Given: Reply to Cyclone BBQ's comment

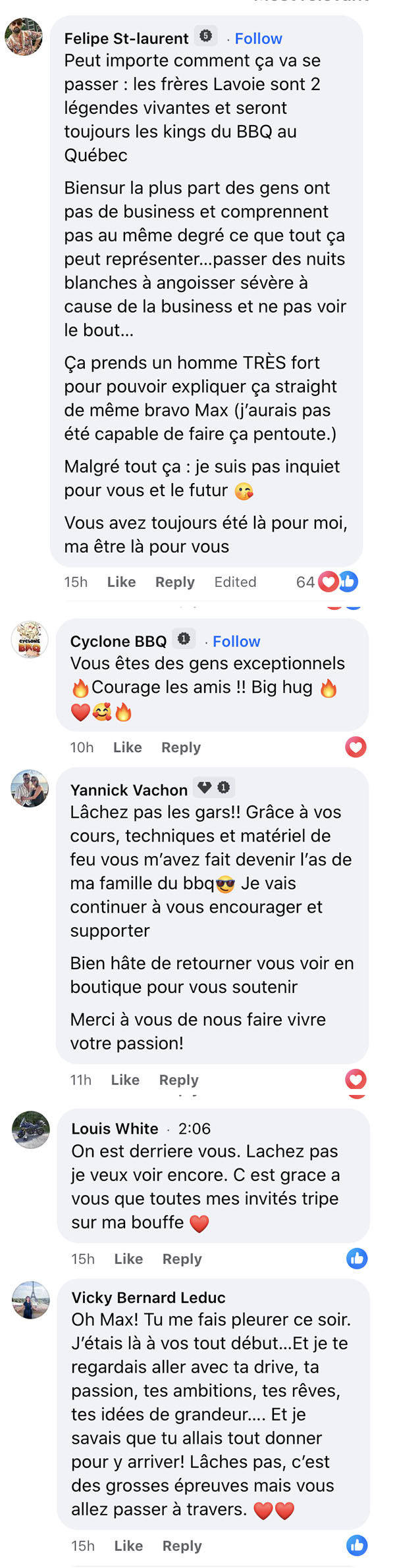Looking at the screenshot, I should 181,747.
